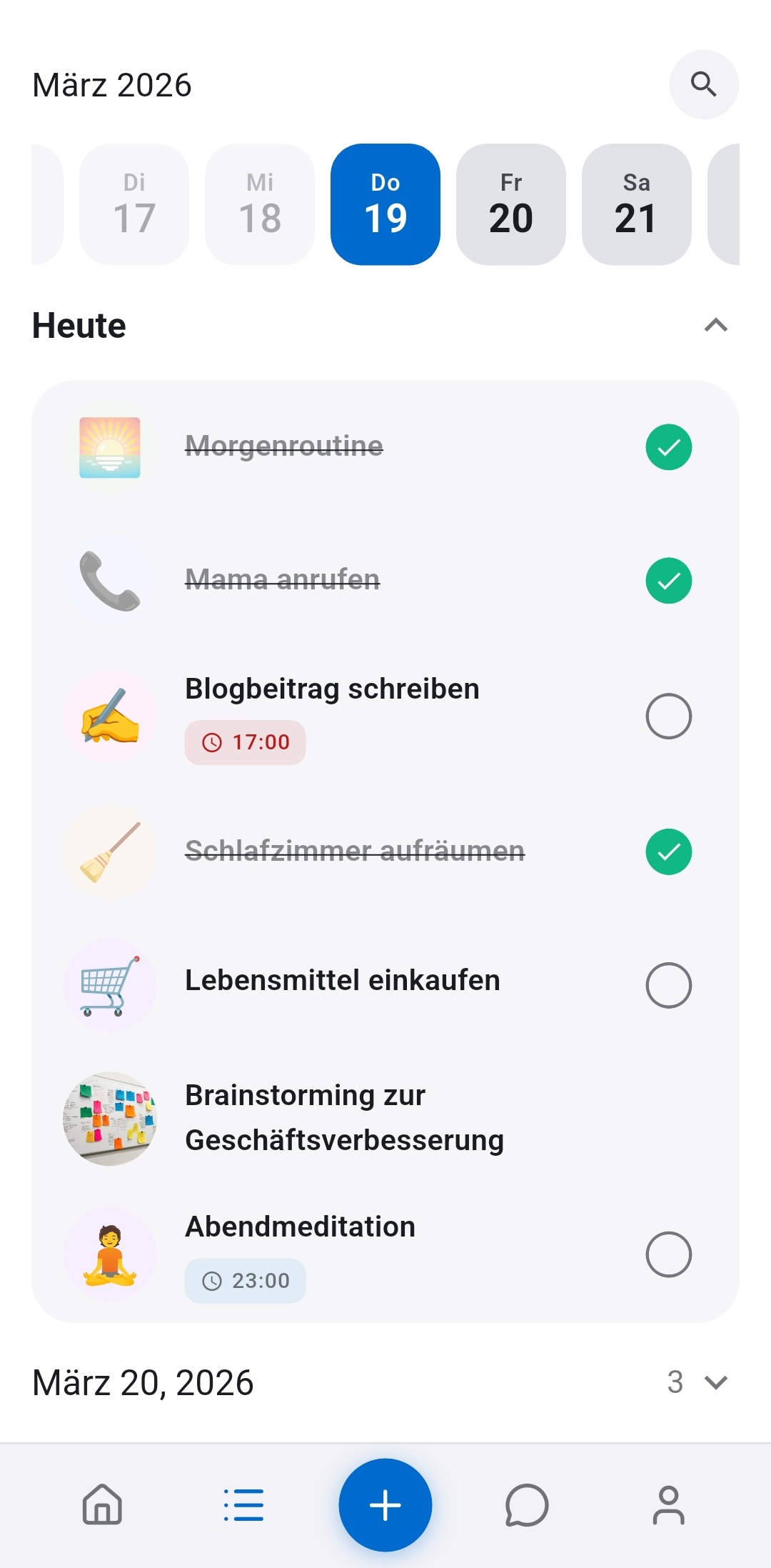The width and height of the screenshot is (771, 1568).
Task: Tap the sunrise icon next to Morgenroutine
Action: (109, 446)
